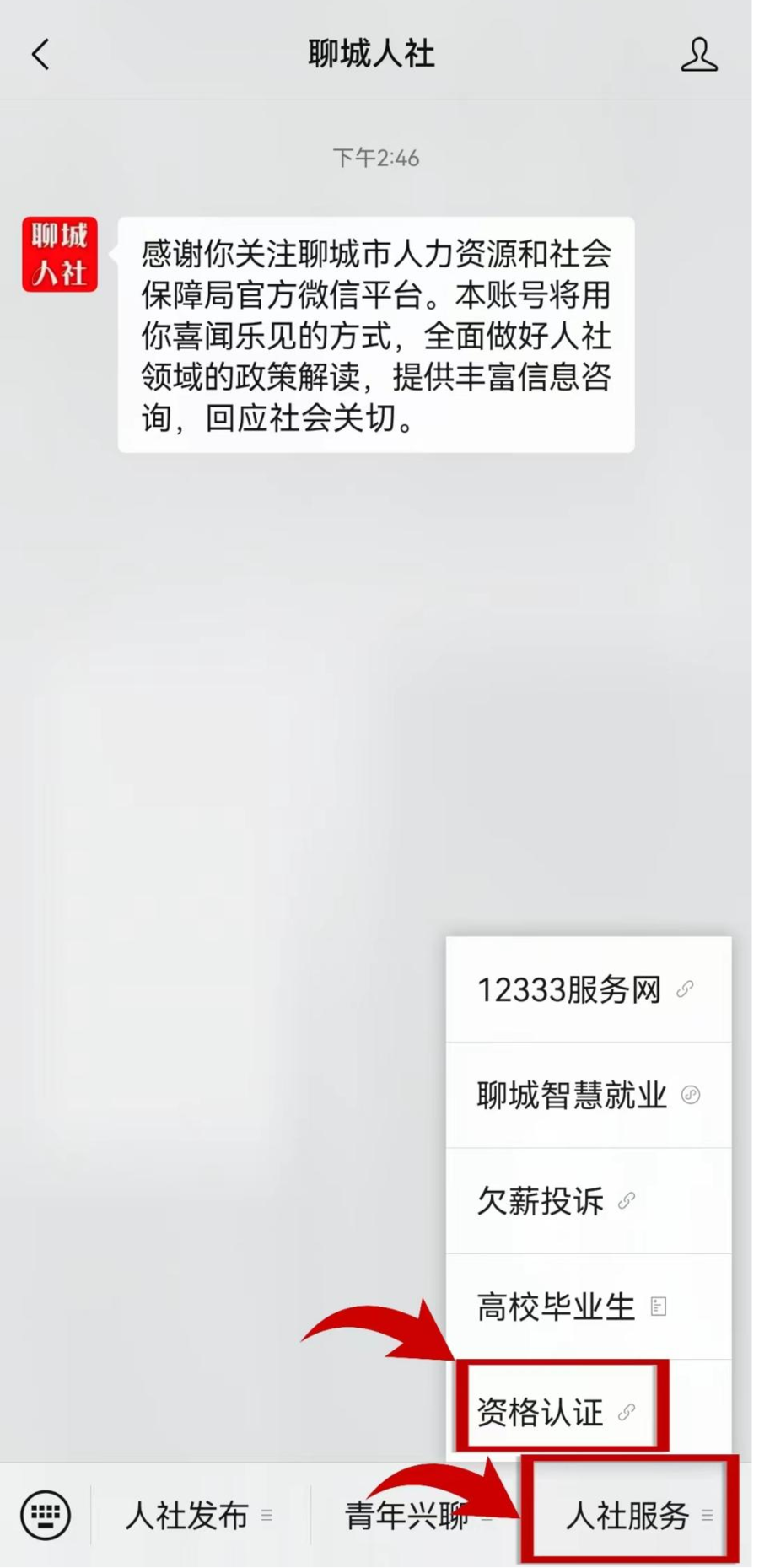Choose 资格认证 in the popup menu
This screenshot has height=1568, width=759.
[558, 1411]
